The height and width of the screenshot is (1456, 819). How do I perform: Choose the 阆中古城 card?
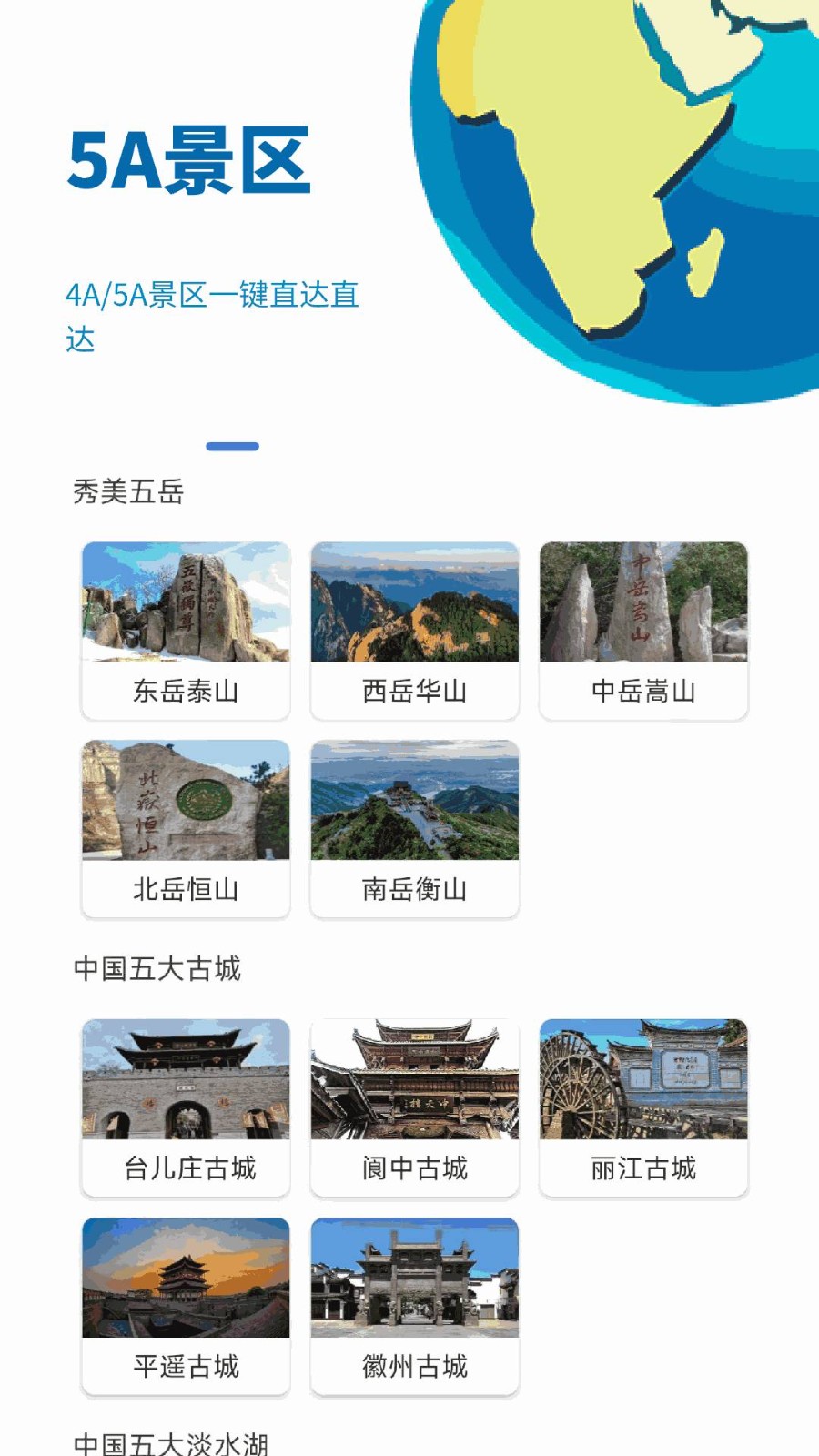pos(415,1107)
